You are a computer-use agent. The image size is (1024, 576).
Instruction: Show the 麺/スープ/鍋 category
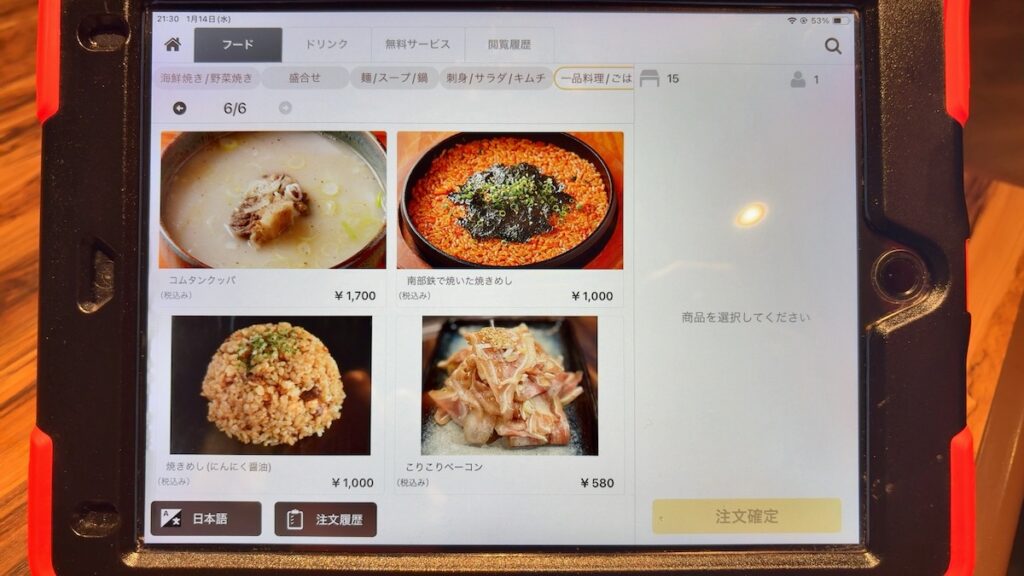393,78
